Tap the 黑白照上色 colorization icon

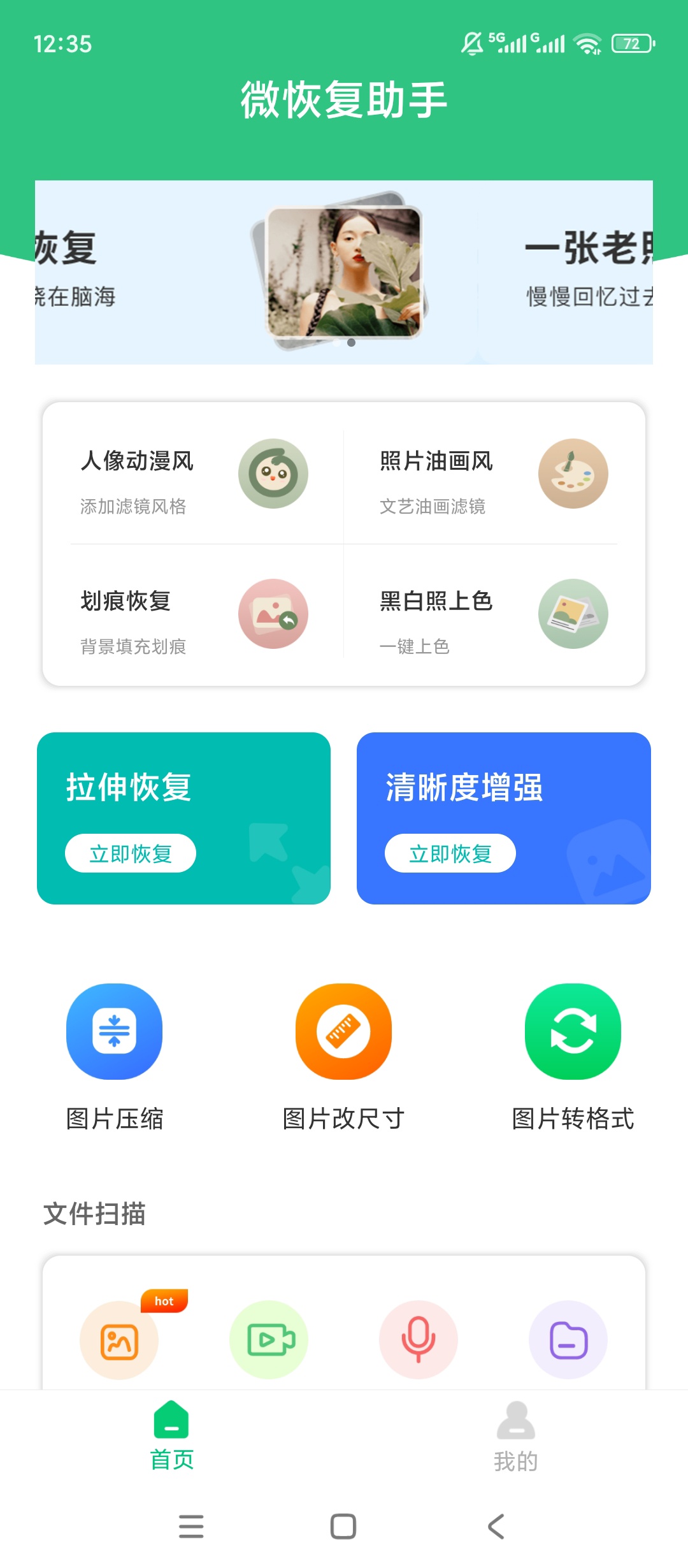click(574, 613)
